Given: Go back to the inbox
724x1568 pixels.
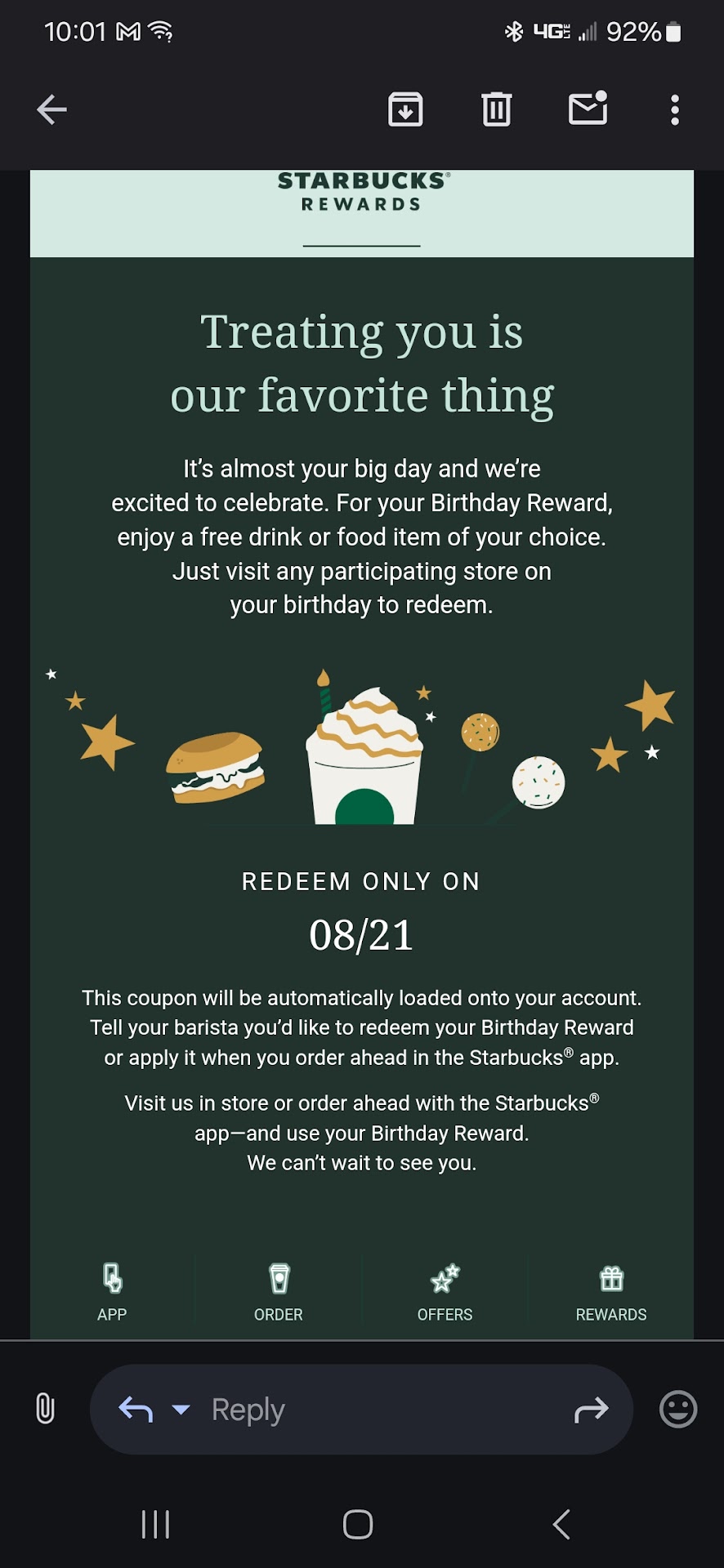Looking at the screenshot, I should tap(51, 109).
